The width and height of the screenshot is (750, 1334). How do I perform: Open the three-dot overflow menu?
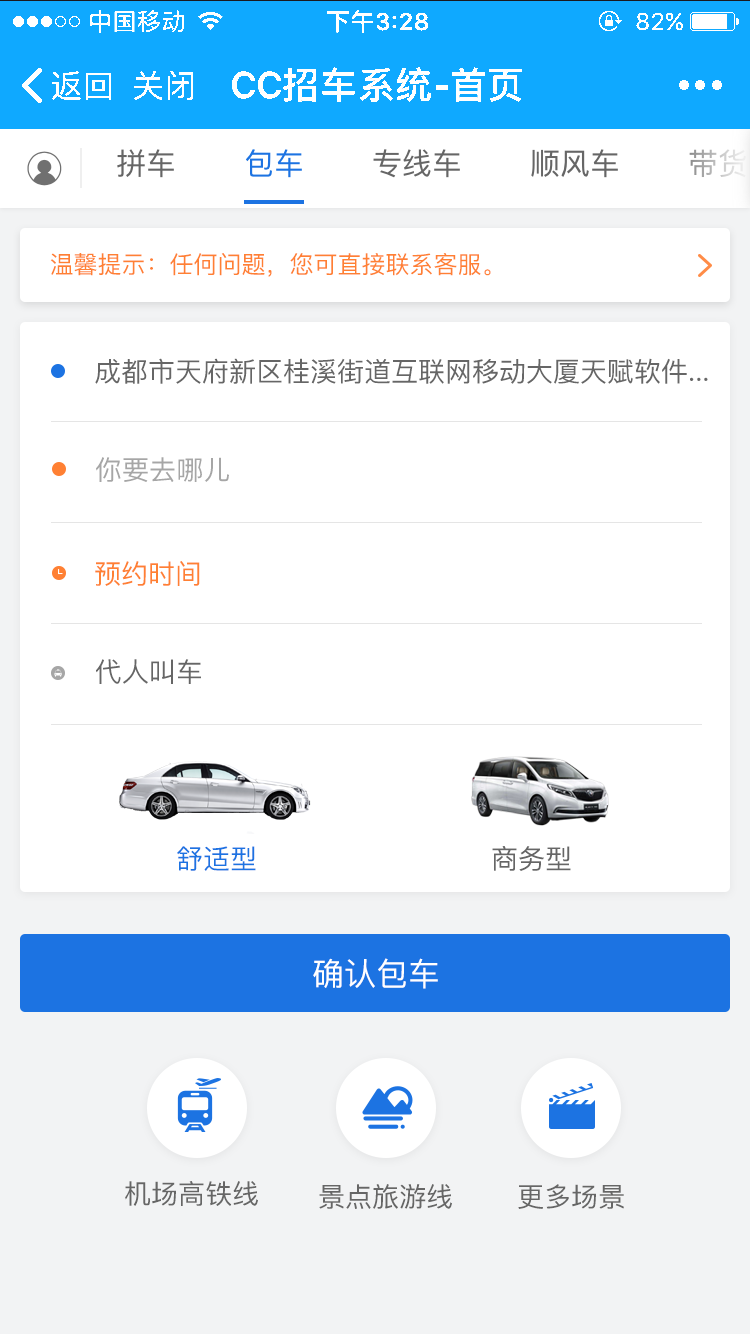coord(700,86)
